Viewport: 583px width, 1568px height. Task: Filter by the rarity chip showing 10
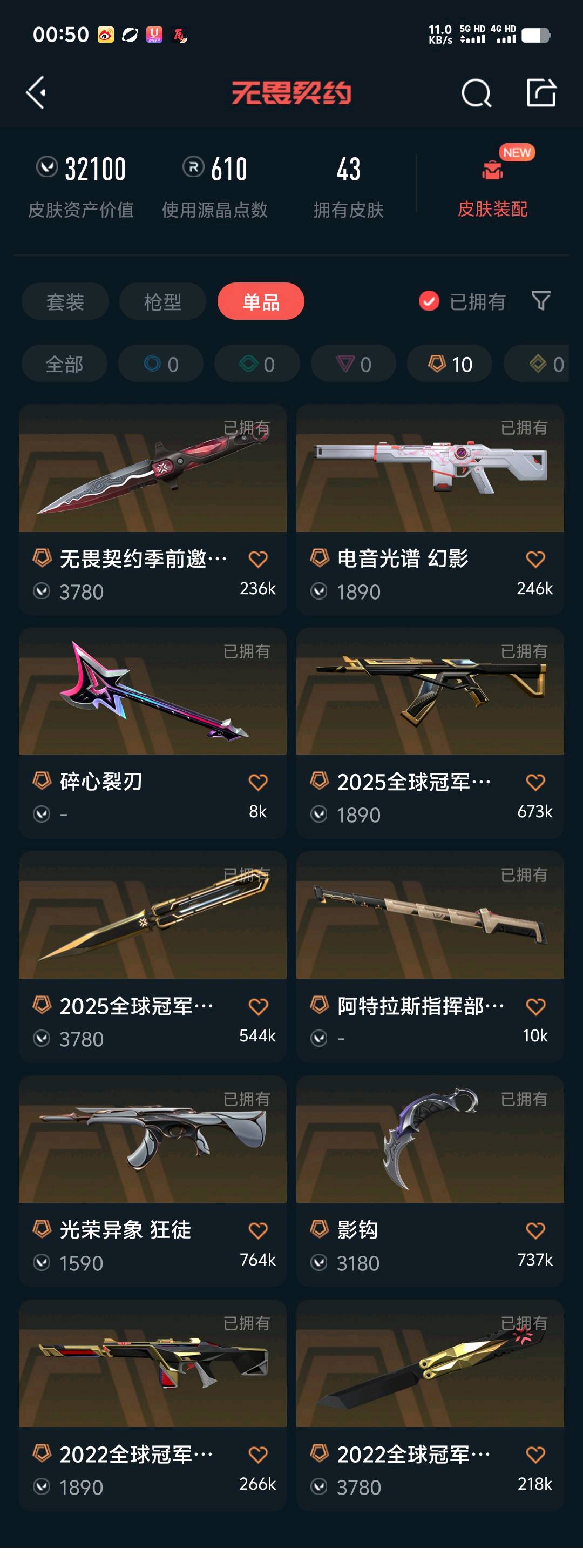pos(450,364)
